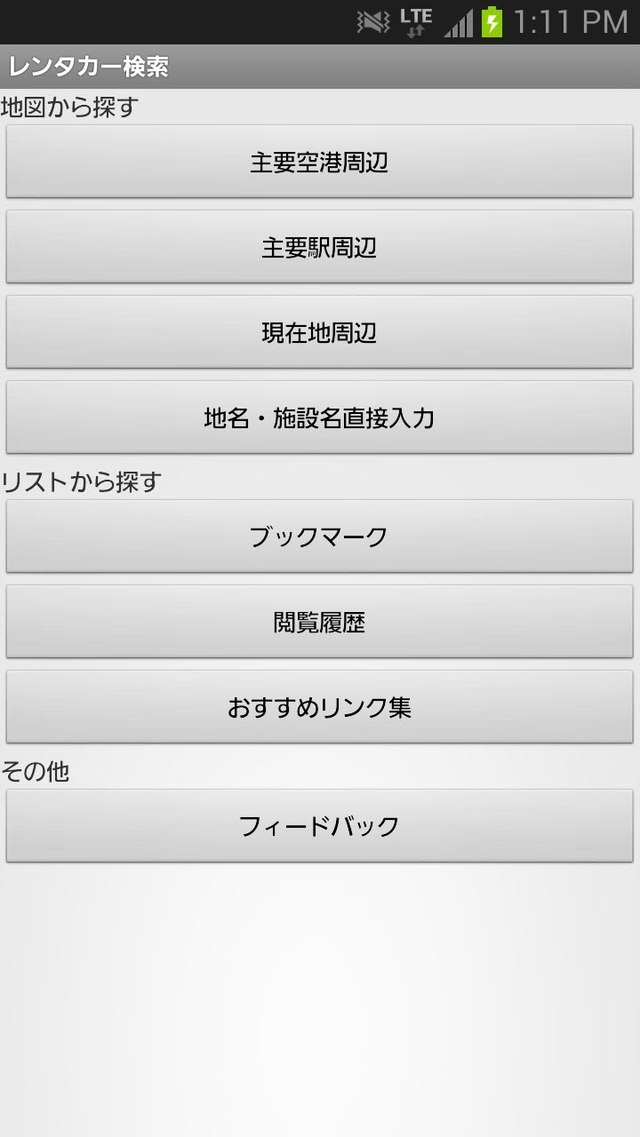Open the ブックマーク list
Image resolution: width=640 pixels, height=1137 pixels.
(x=319, y=536)
